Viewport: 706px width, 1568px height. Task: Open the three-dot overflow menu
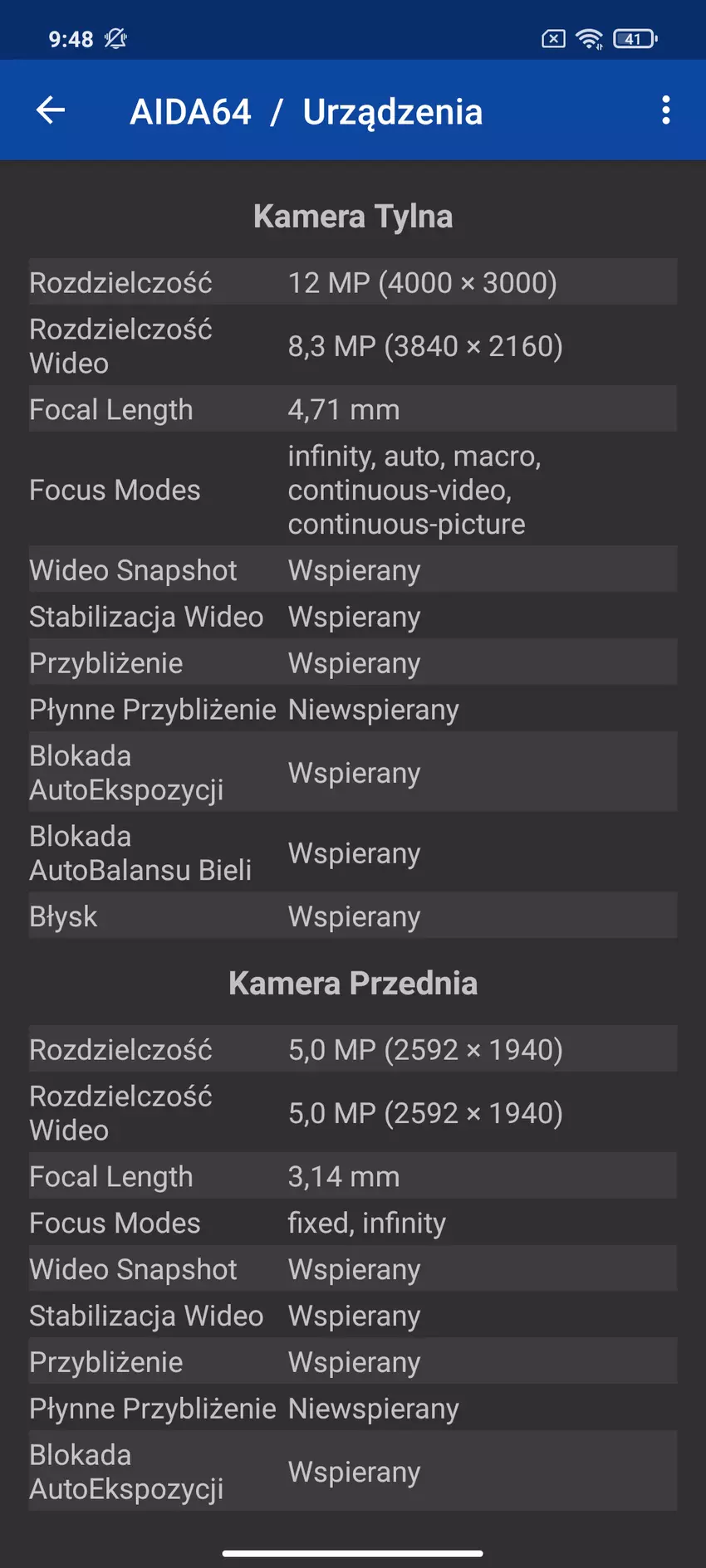[x=665, y=110]
